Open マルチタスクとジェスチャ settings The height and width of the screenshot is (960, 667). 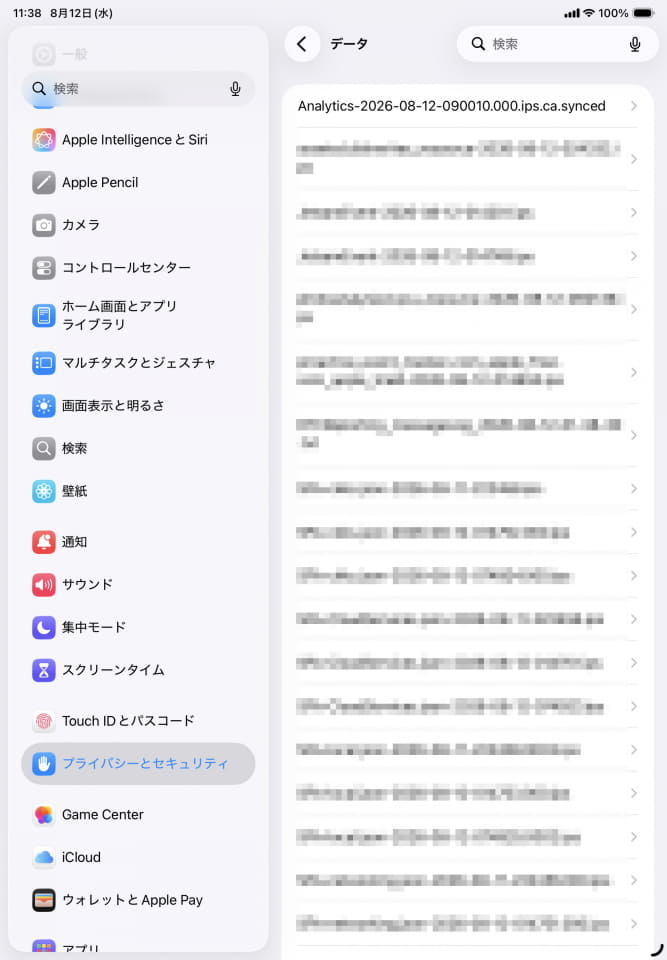(138, 362)
